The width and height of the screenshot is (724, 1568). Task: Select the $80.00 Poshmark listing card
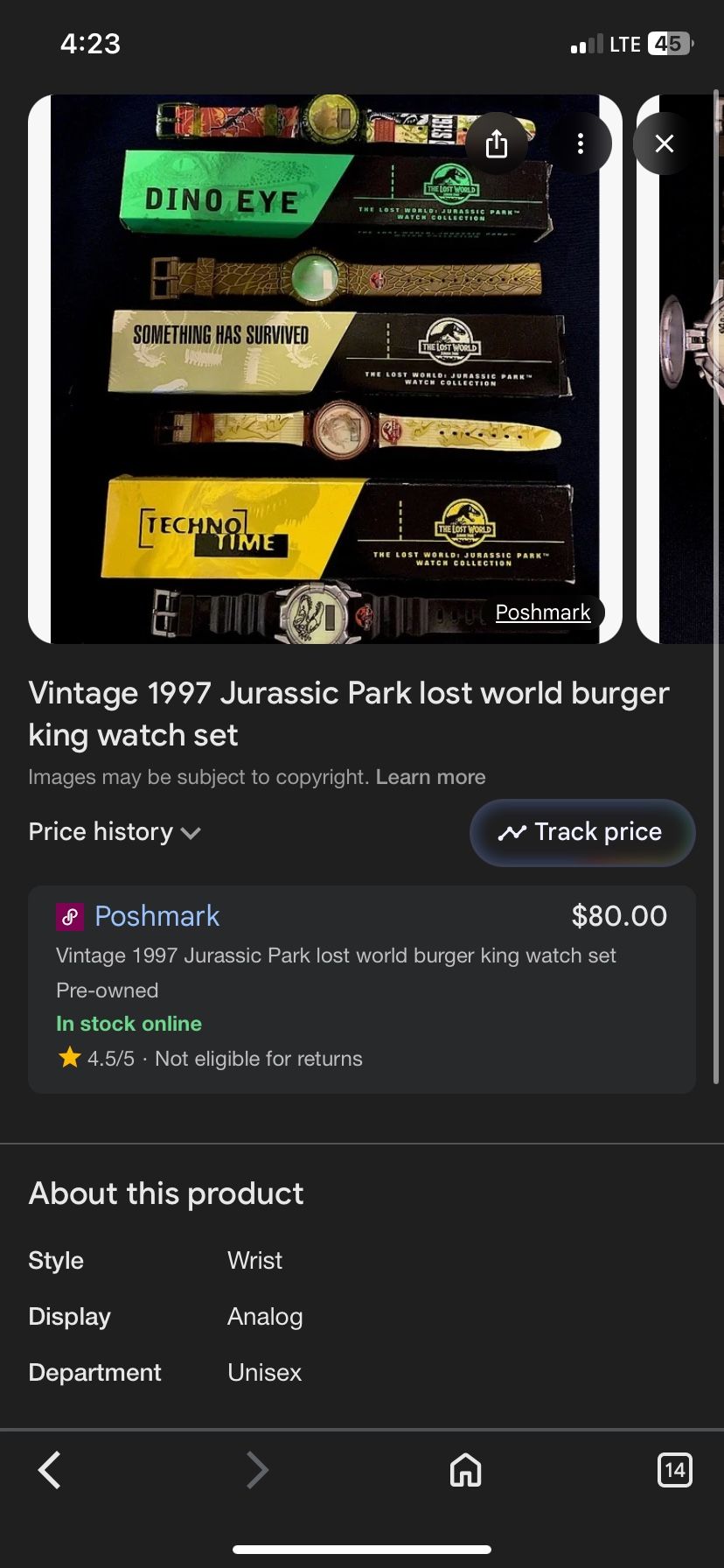point(362,987)
